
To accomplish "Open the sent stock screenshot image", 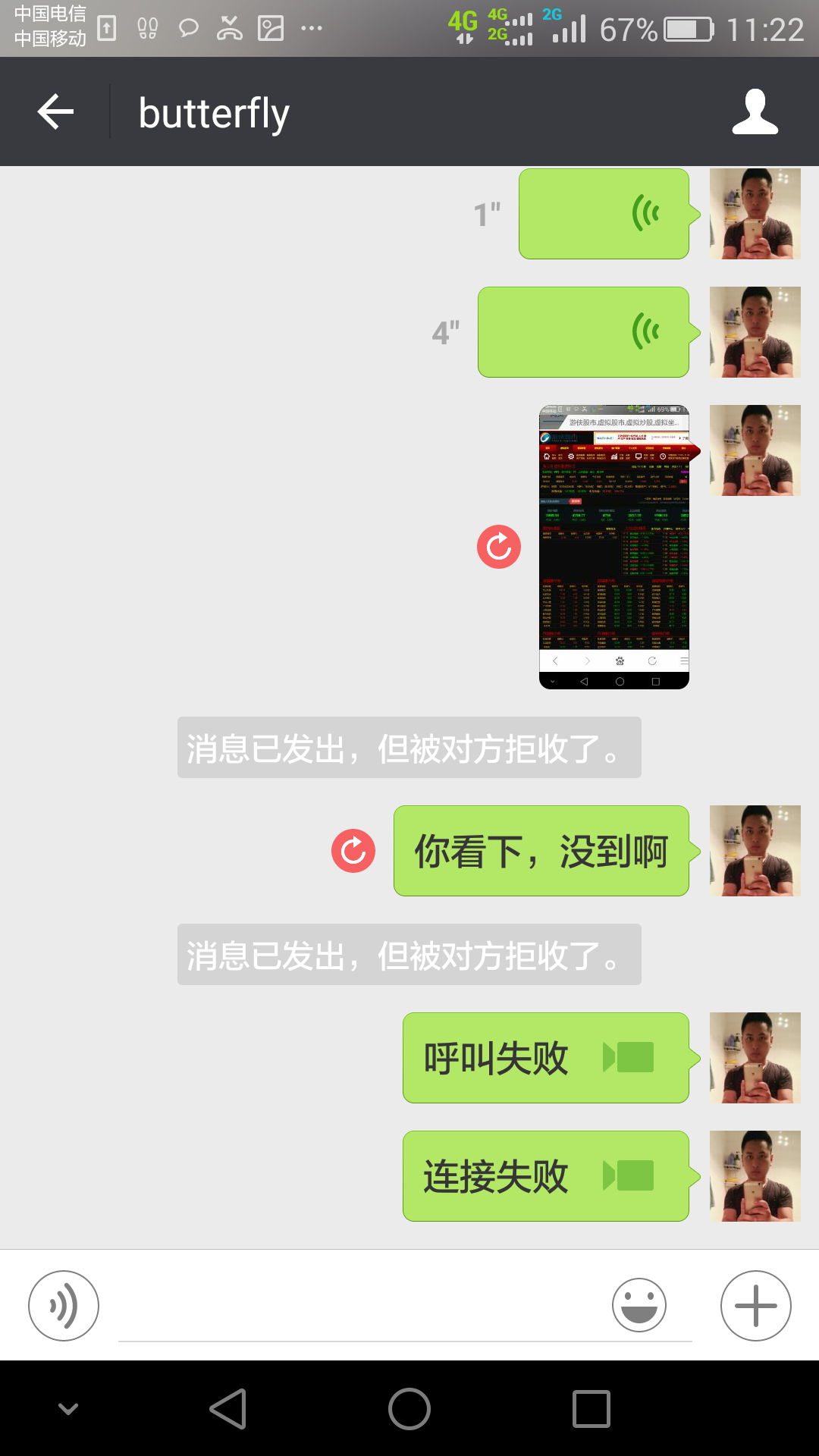I will coord(617,547).
